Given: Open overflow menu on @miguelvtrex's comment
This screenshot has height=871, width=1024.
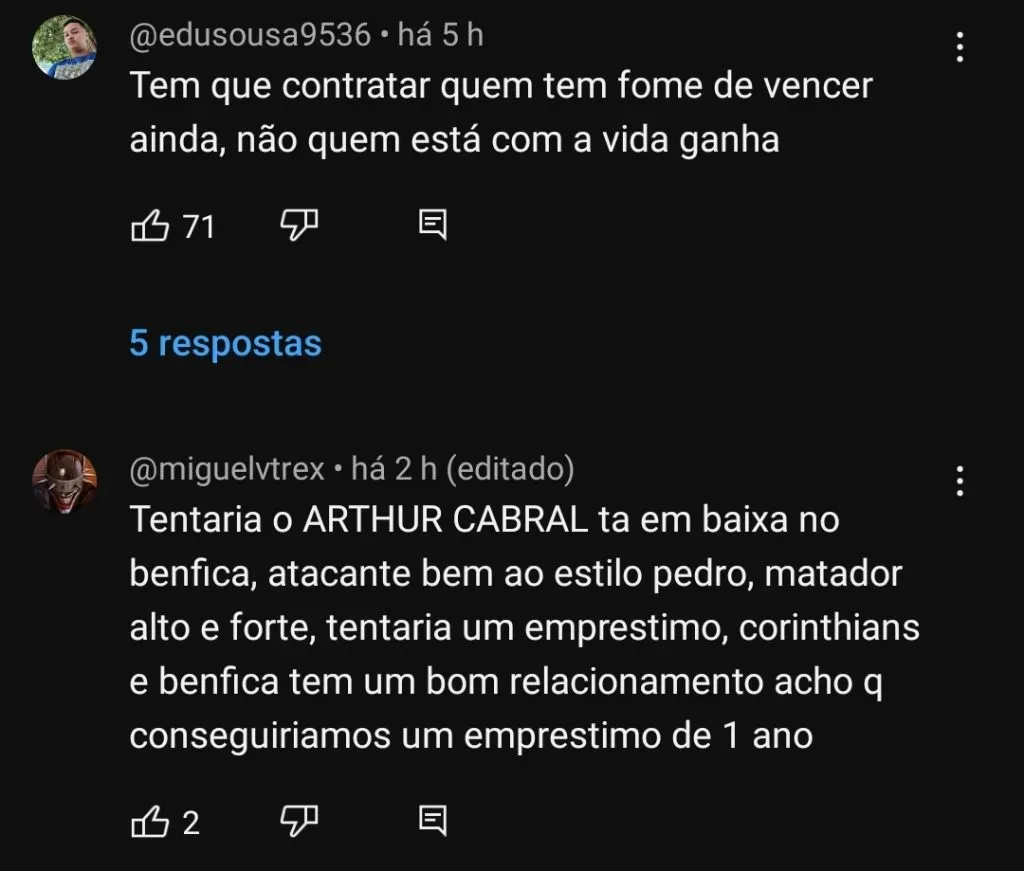Looking at the screenshot, I should pos(960,481).
